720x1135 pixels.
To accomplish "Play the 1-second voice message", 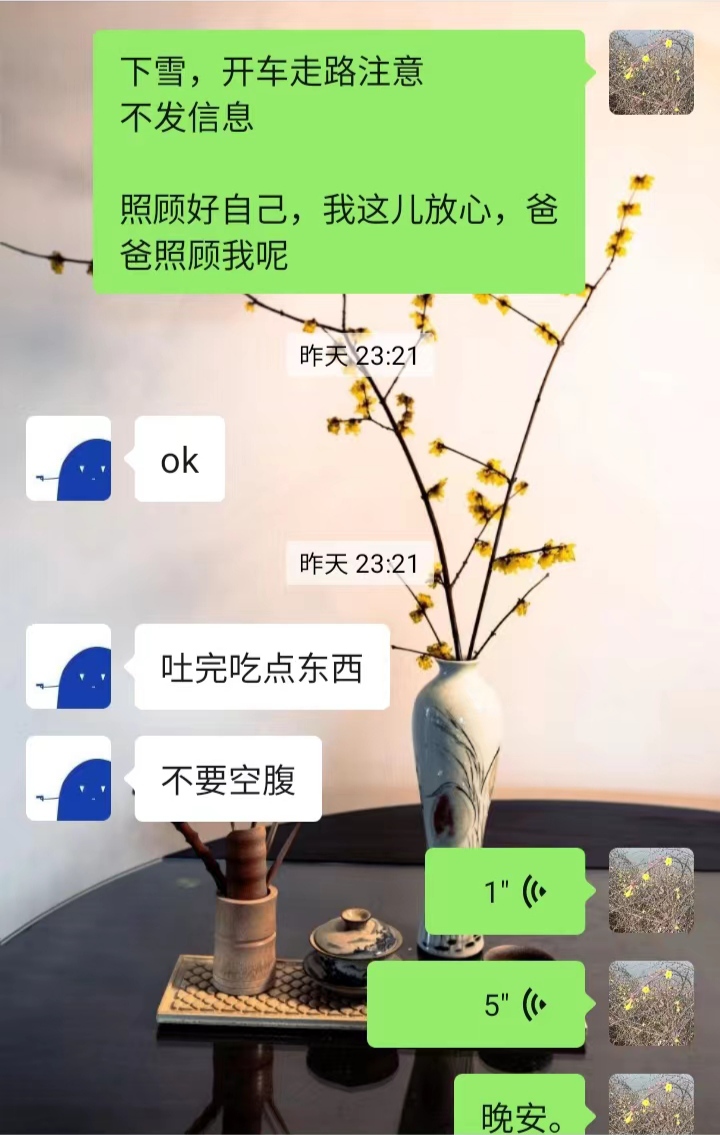I will tap(505, 891).
